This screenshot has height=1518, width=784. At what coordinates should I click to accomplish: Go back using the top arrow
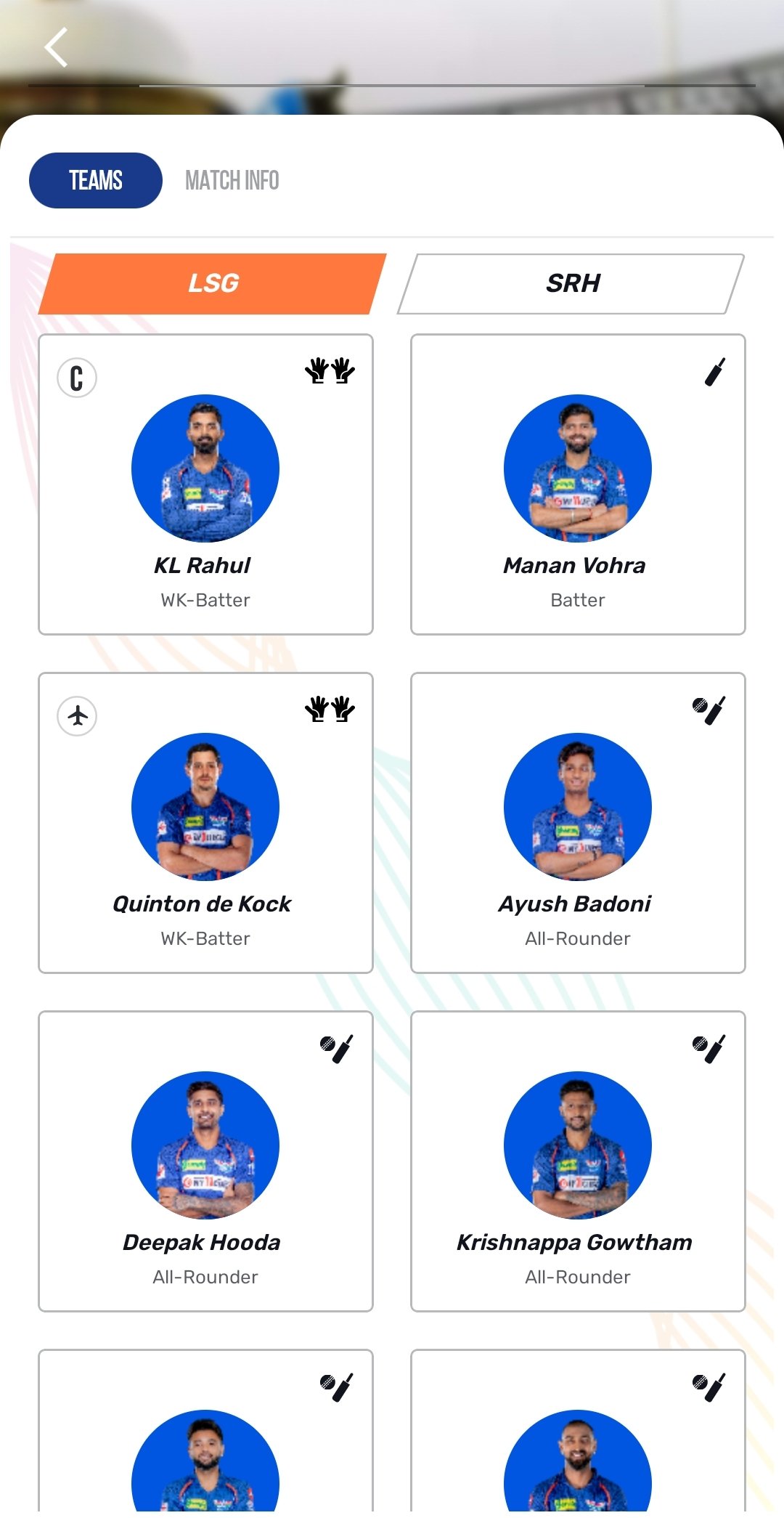point(56,48)
